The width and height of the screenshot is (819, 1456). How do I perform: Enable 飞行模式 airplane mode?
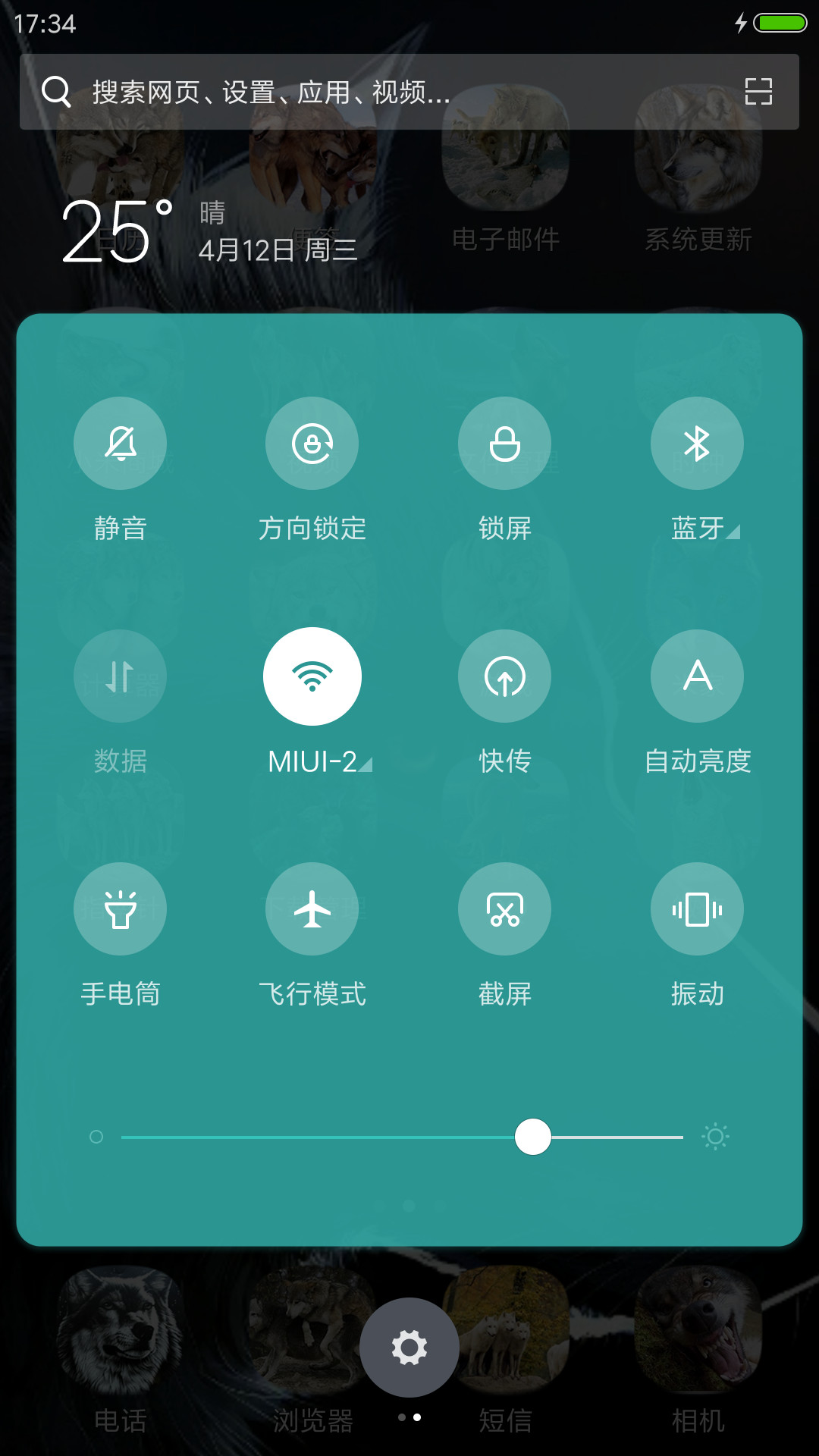pyautogui.click(x=312, y=909)
